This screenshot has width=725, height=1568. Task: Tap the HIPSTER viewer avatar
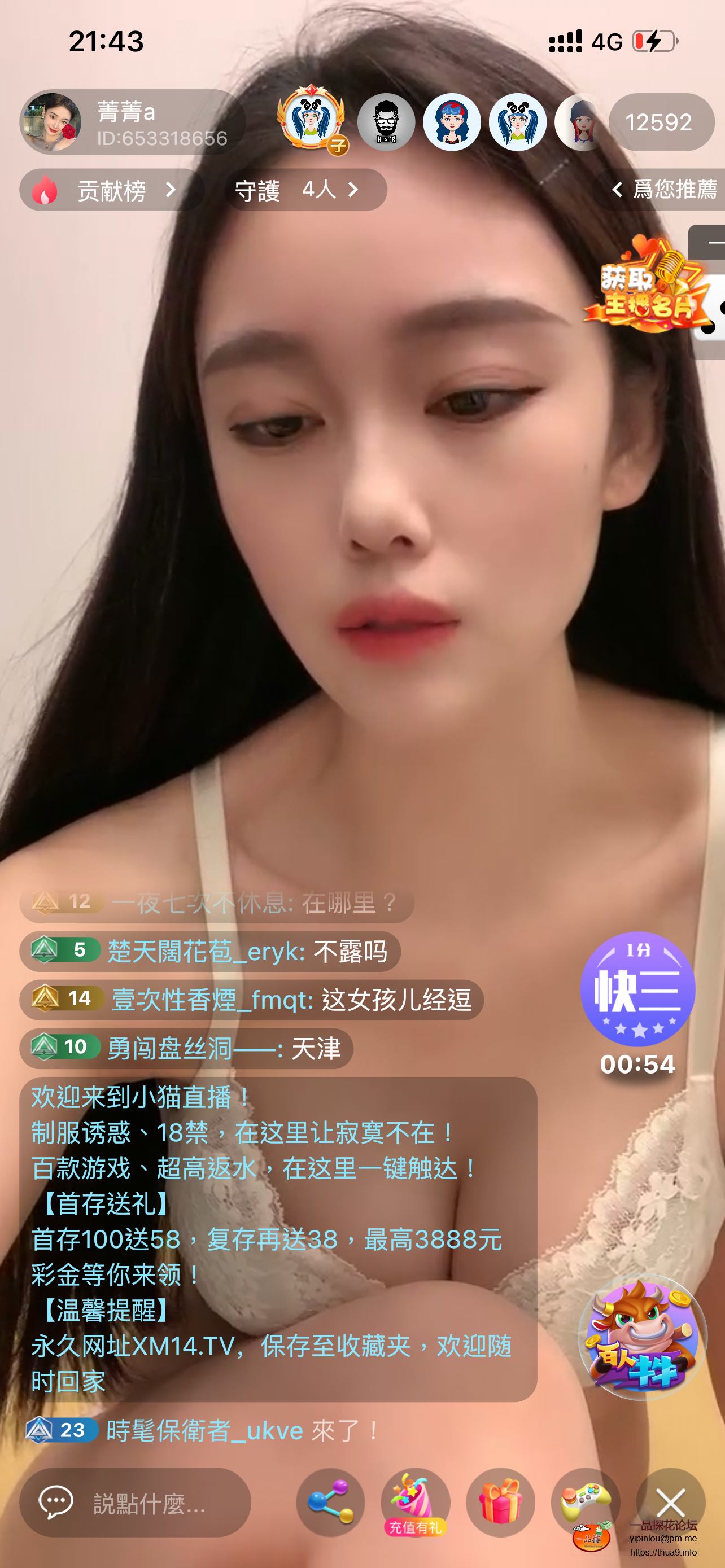pyautogui.click(x=388, y=122)
